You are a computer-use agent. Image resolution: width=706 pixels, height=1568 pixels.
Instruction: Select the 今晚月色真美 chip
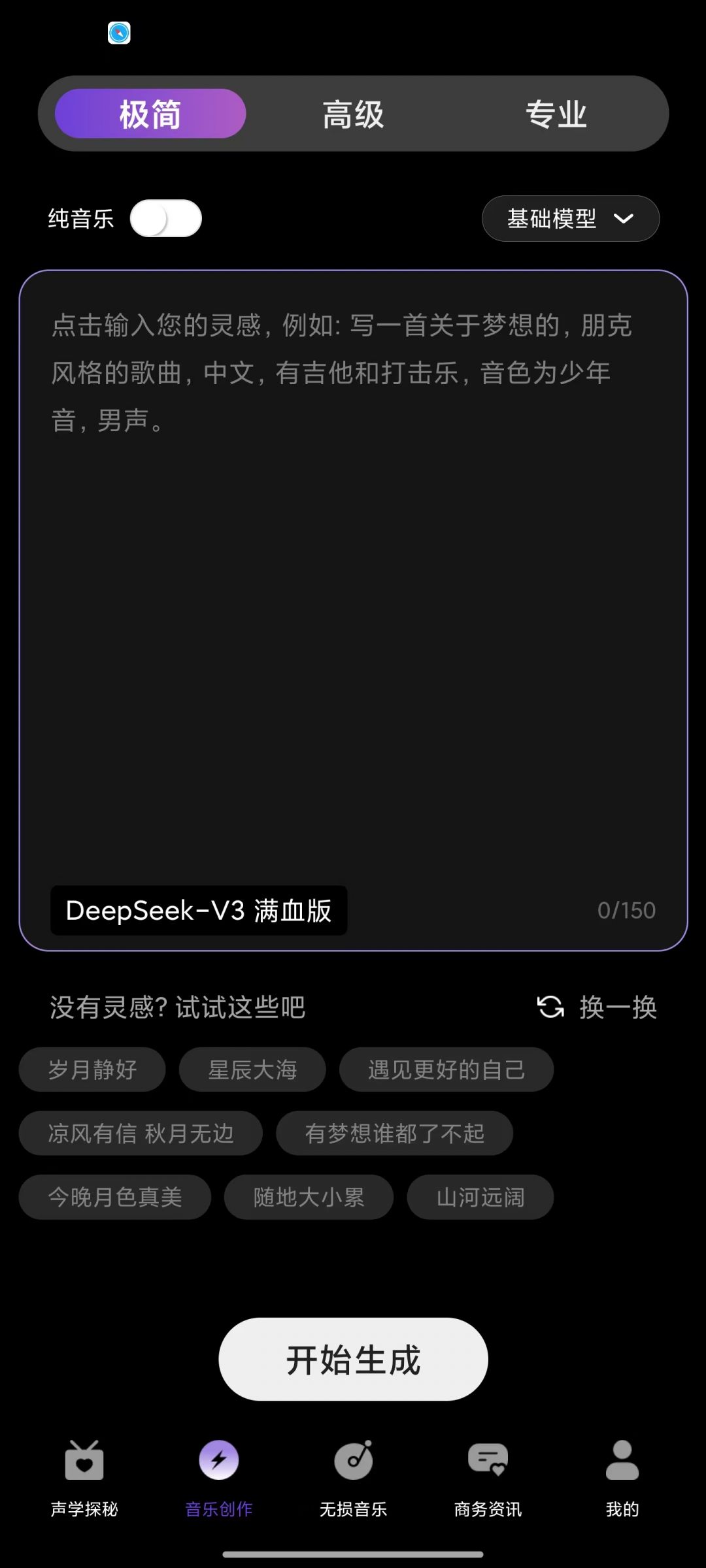[x=115, y=1197]
